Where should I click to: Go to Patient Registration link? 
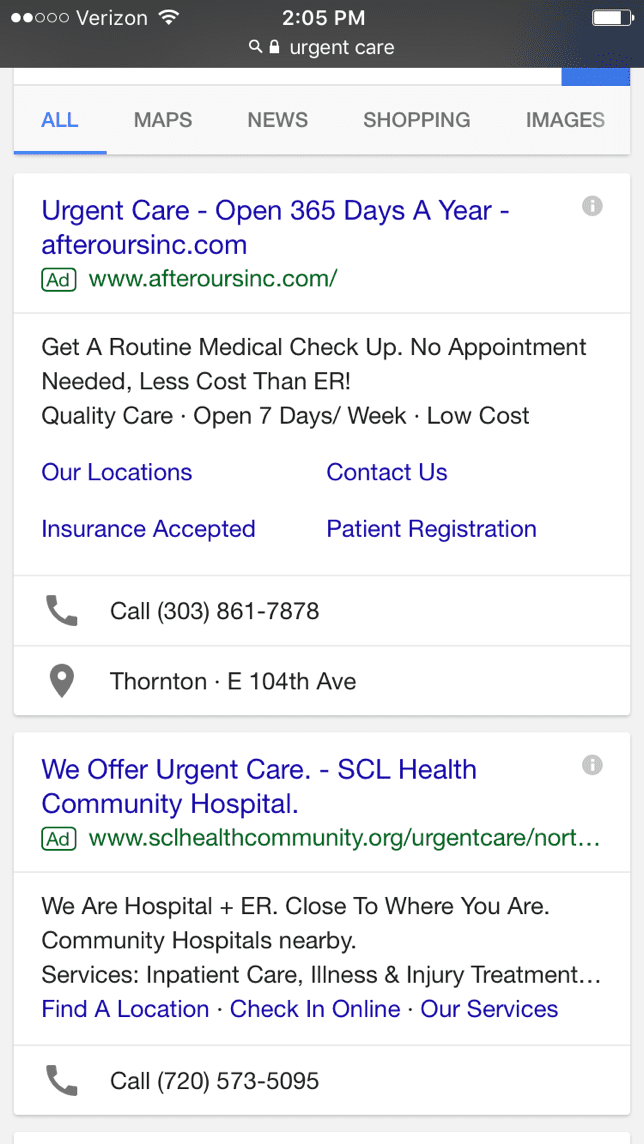tap(431, 529)
